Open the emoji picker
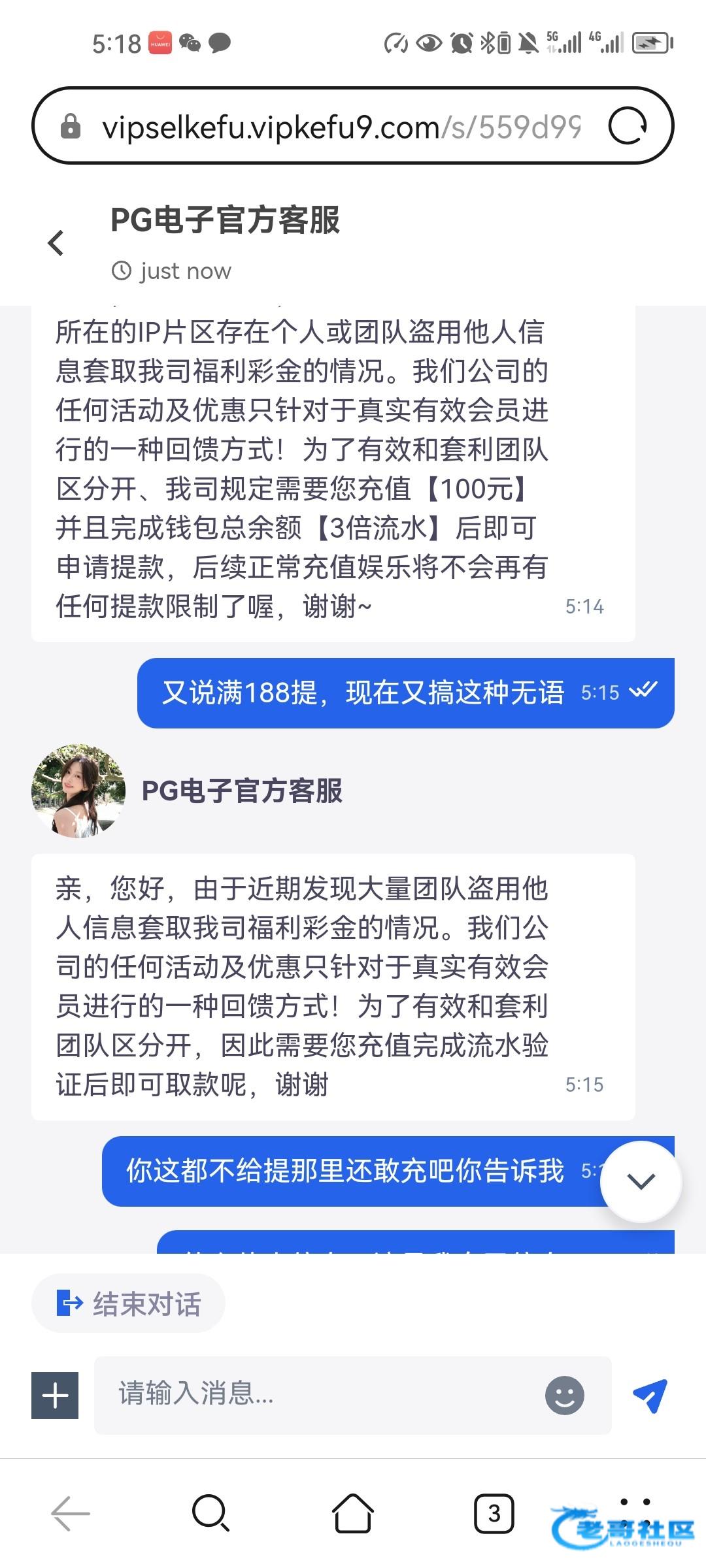Screen dimensions: 706x1568 click(x=564, y=1396)
